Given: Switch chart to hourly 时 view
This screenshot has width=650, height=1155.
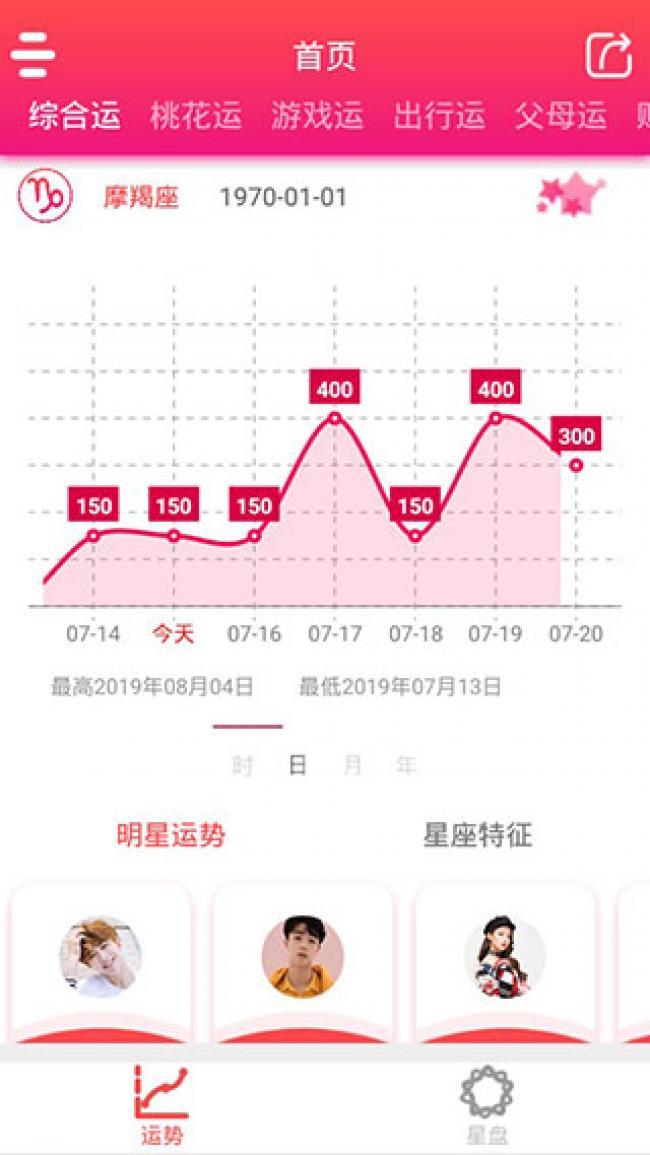Looking at the screenshot, I should coord(243,766).
